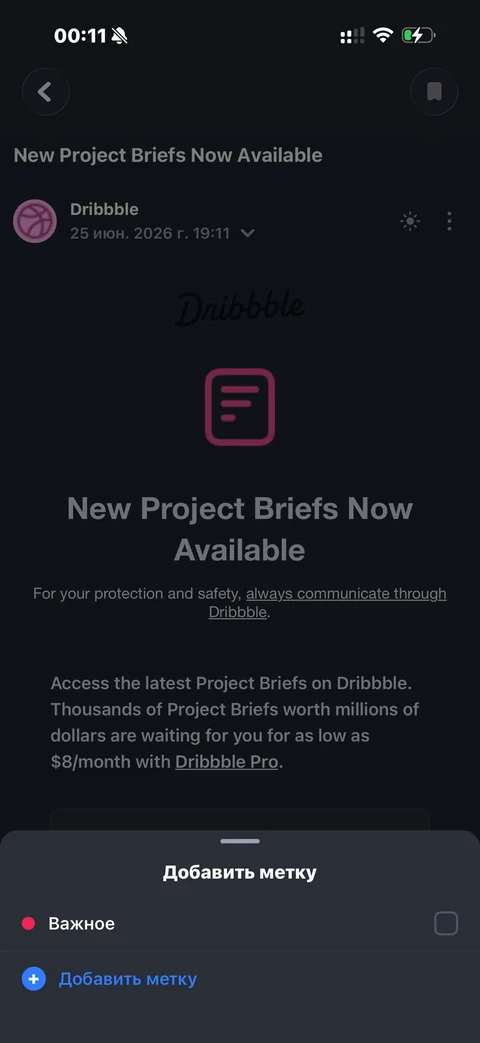Tap the sheet drag handle
Viewport: 480px width, 1043px height.
(x=240, y=841)
